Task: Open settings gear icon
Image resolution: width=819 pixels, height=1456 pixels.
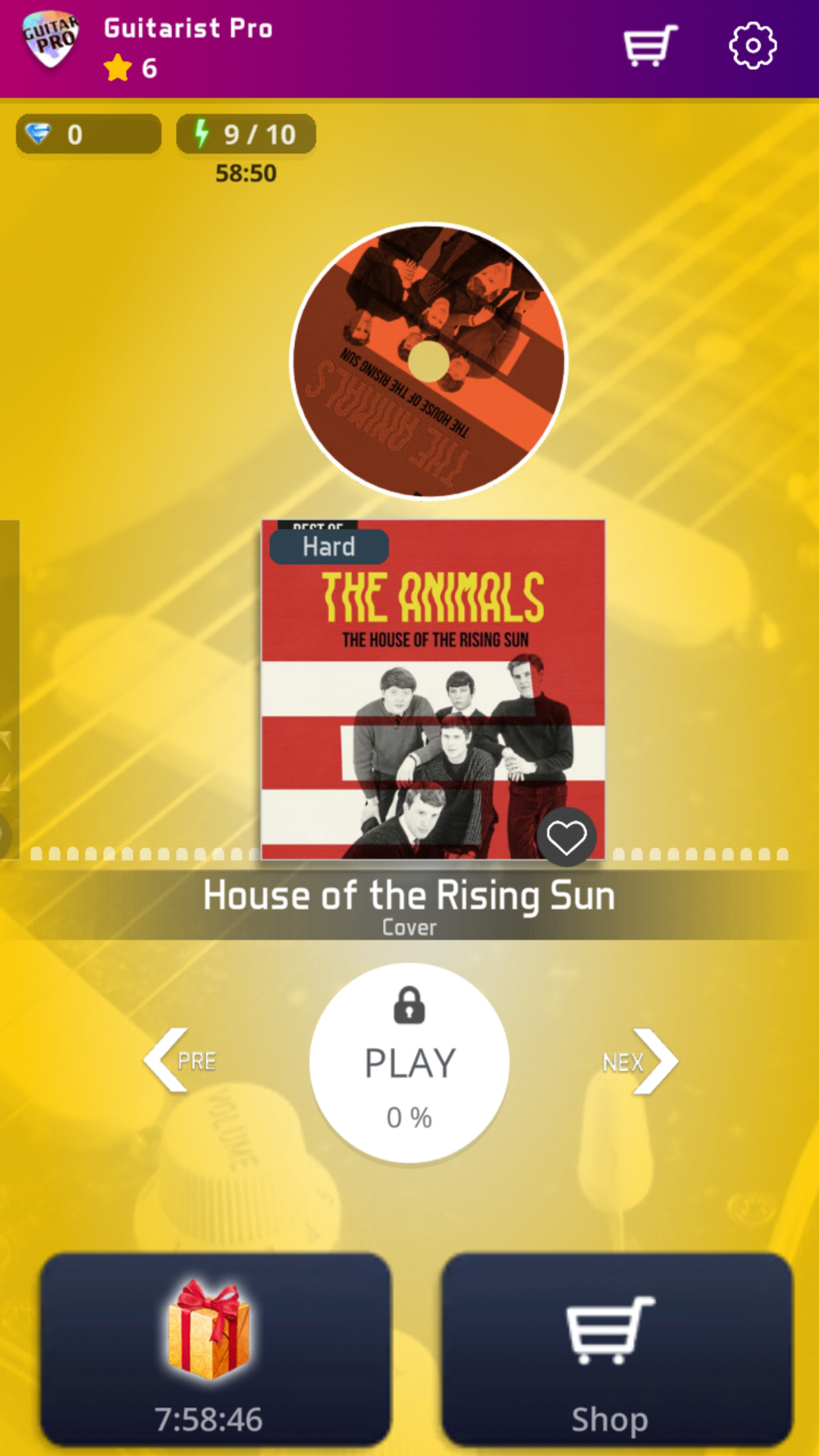Action: click(x=752, y=45)
